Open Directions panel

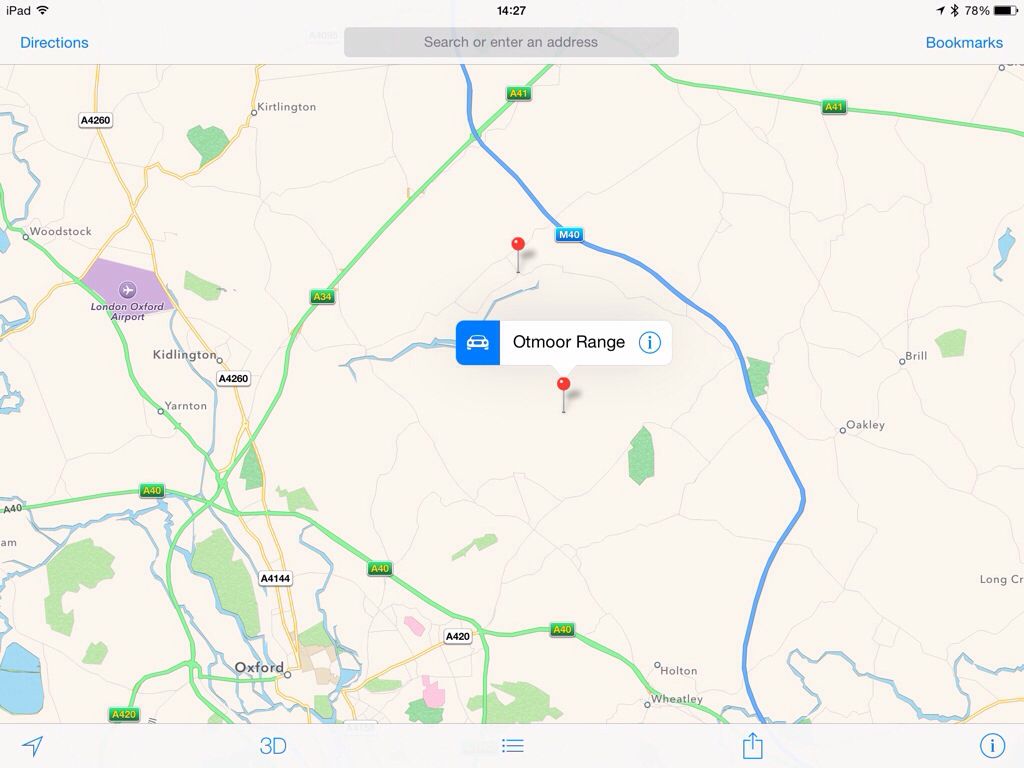54,42
